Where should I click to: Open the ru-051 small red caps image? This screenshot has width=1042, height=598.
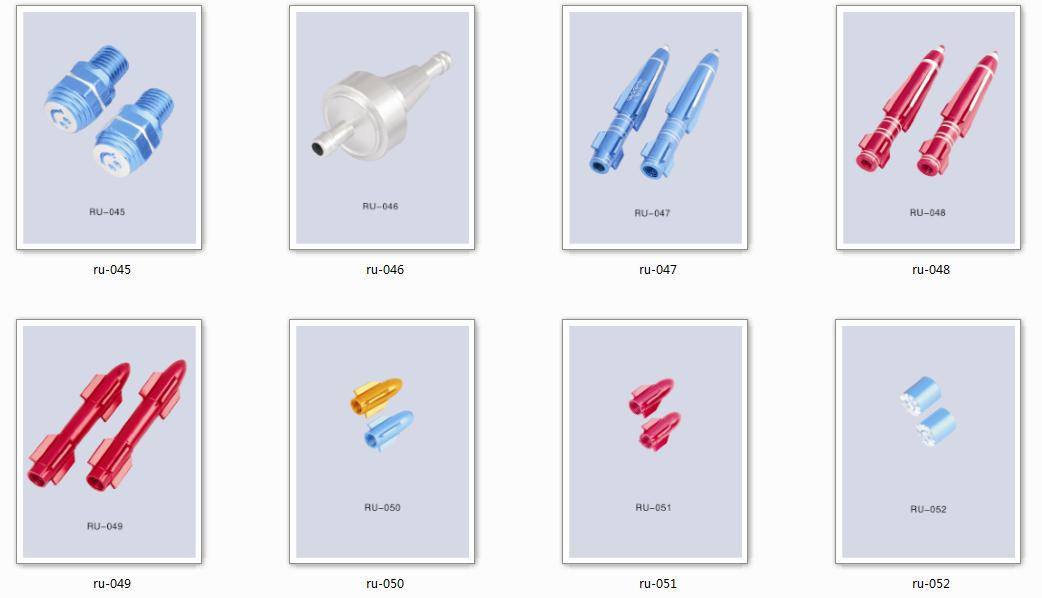coord(655,441)
